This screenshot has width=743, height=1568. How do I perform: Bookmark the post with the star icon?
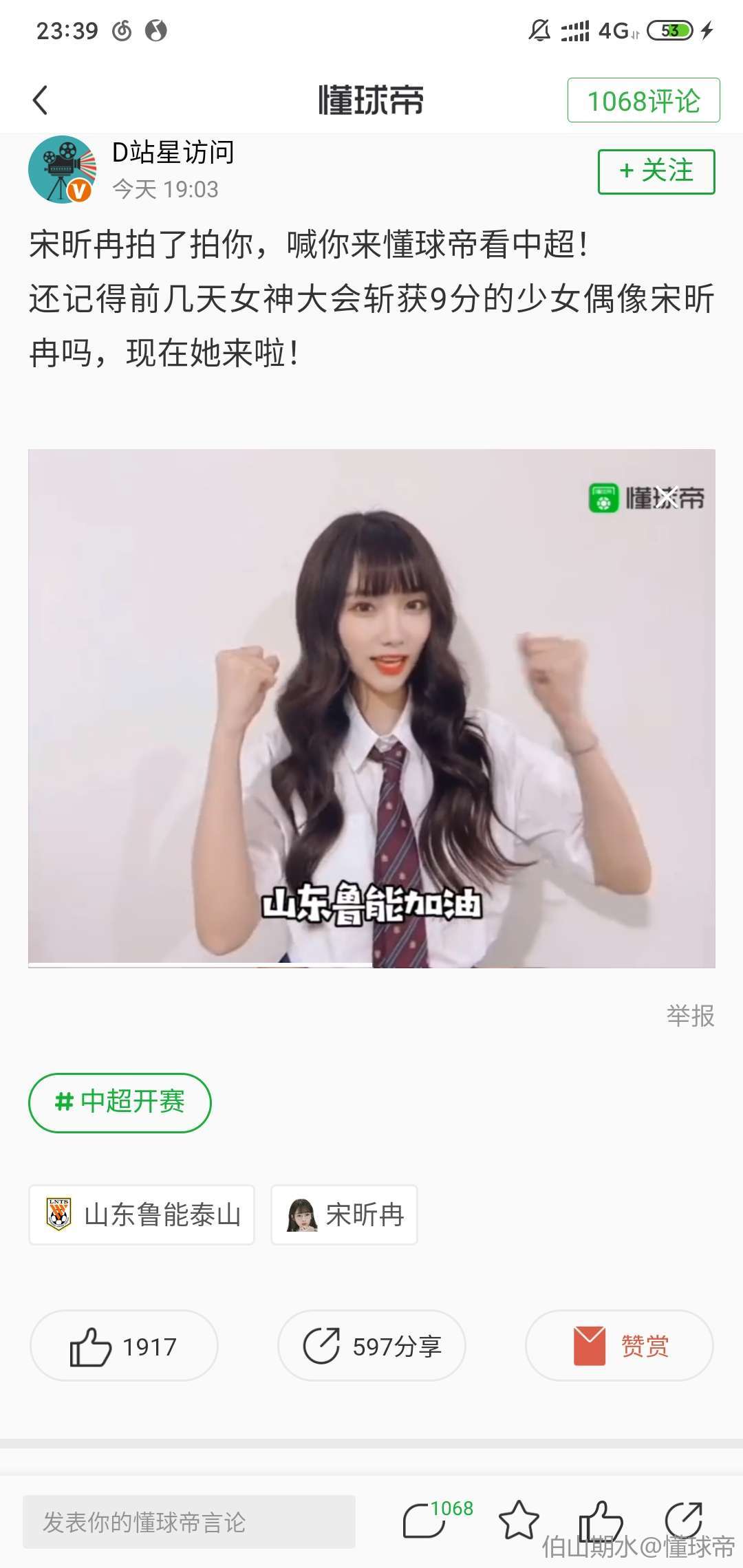519,1520
